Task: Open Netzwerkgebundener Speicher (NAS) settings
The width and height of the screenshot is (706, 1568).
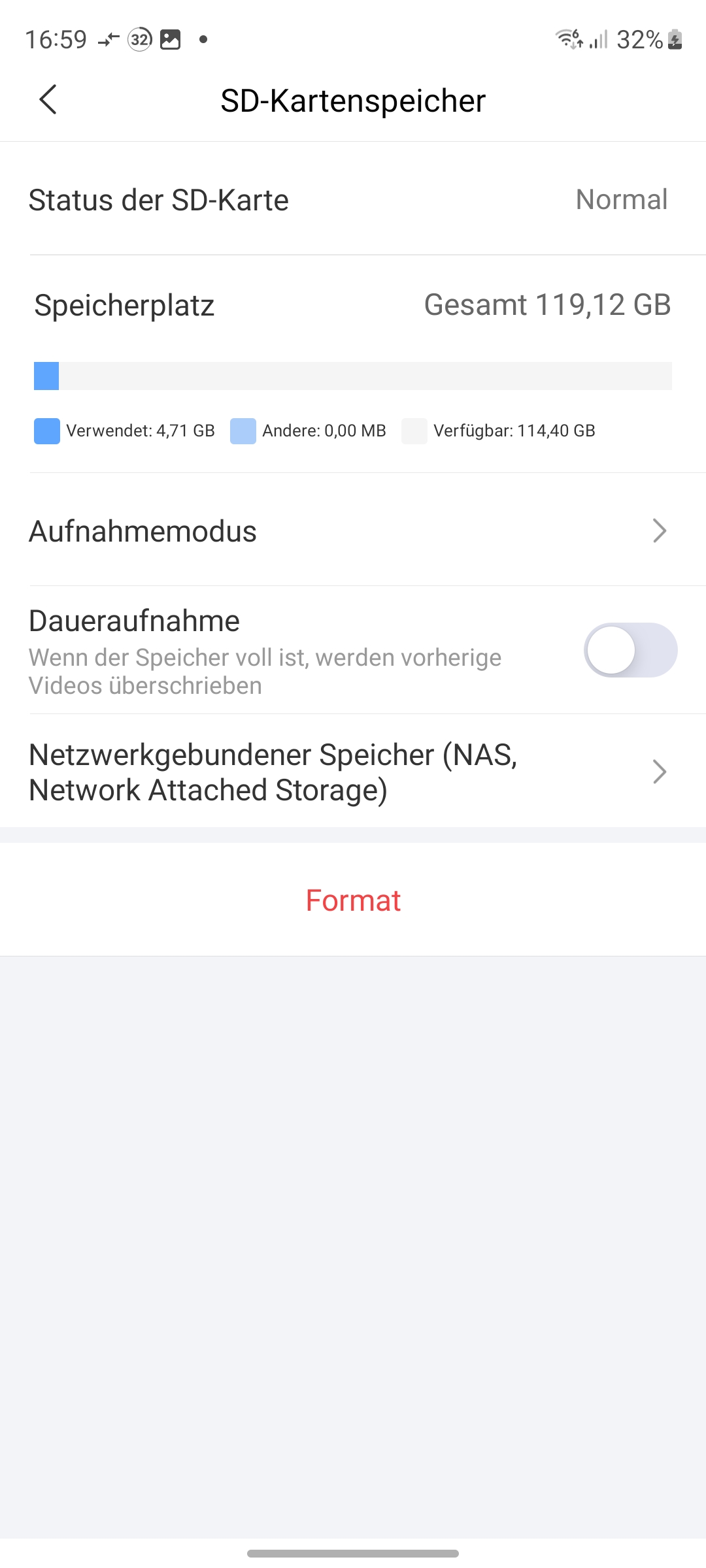Action: [353, 772]
